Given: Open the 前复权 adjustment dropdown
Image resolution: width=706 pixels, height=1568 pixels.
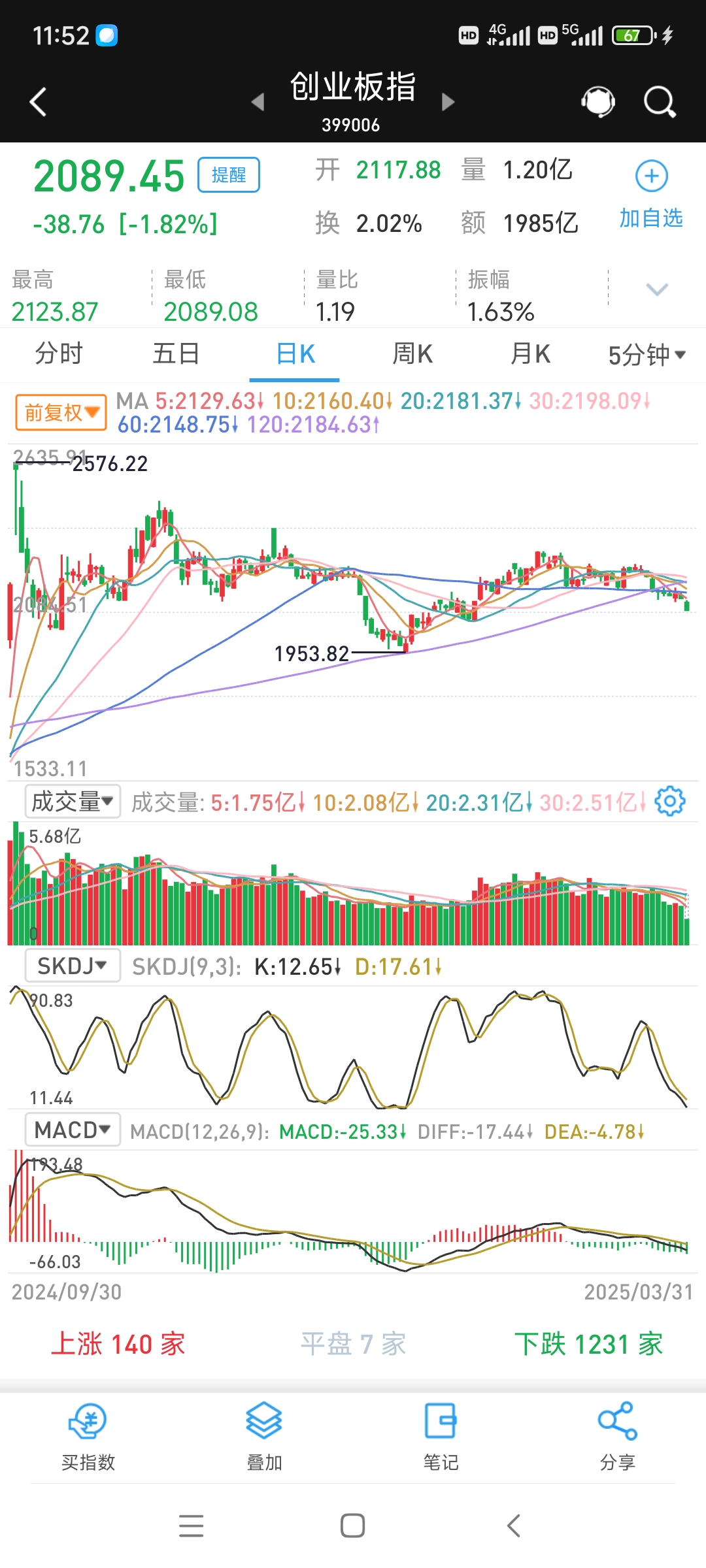Looking at the screenshot, I should coord(59,412).
